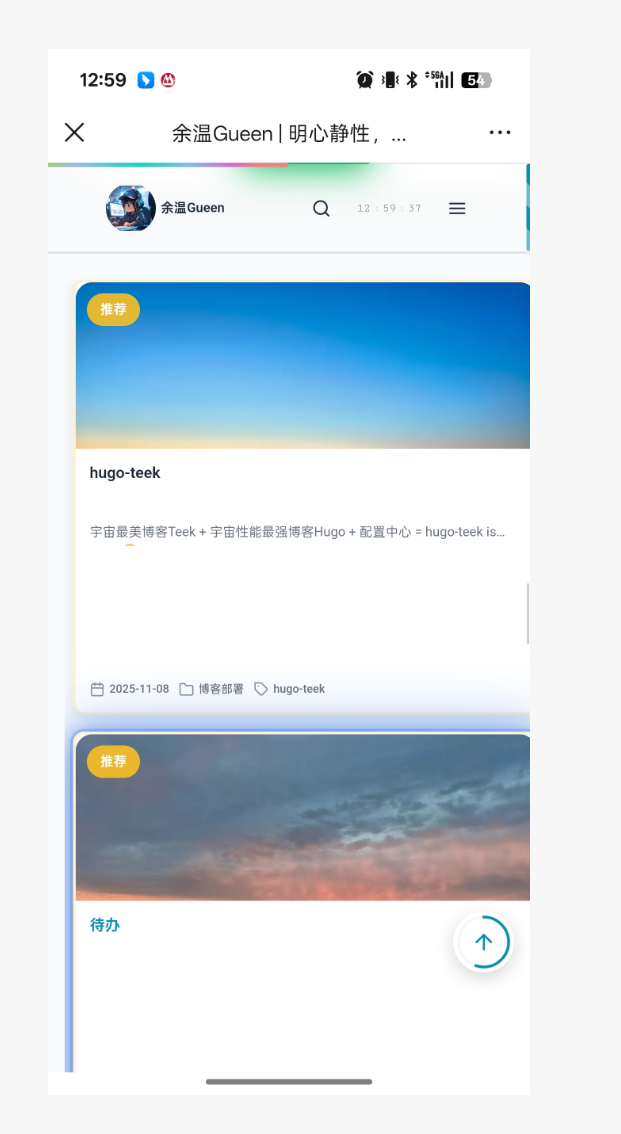Tap the 余温Gueen avatar logo
This screenshot has width=621, height=1134.
pos(131,208)
